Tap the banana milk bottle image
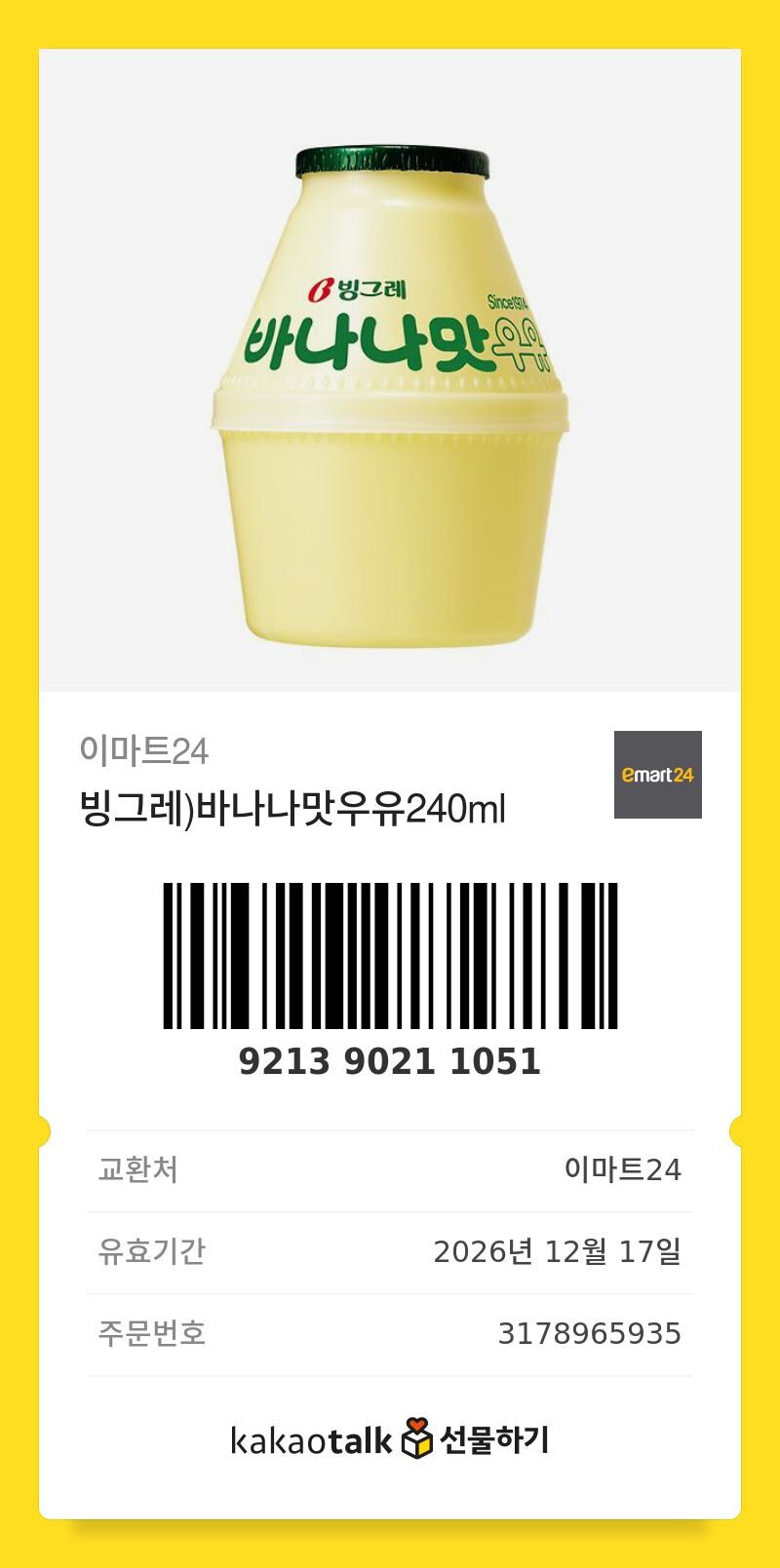 (x=390, y=390)
